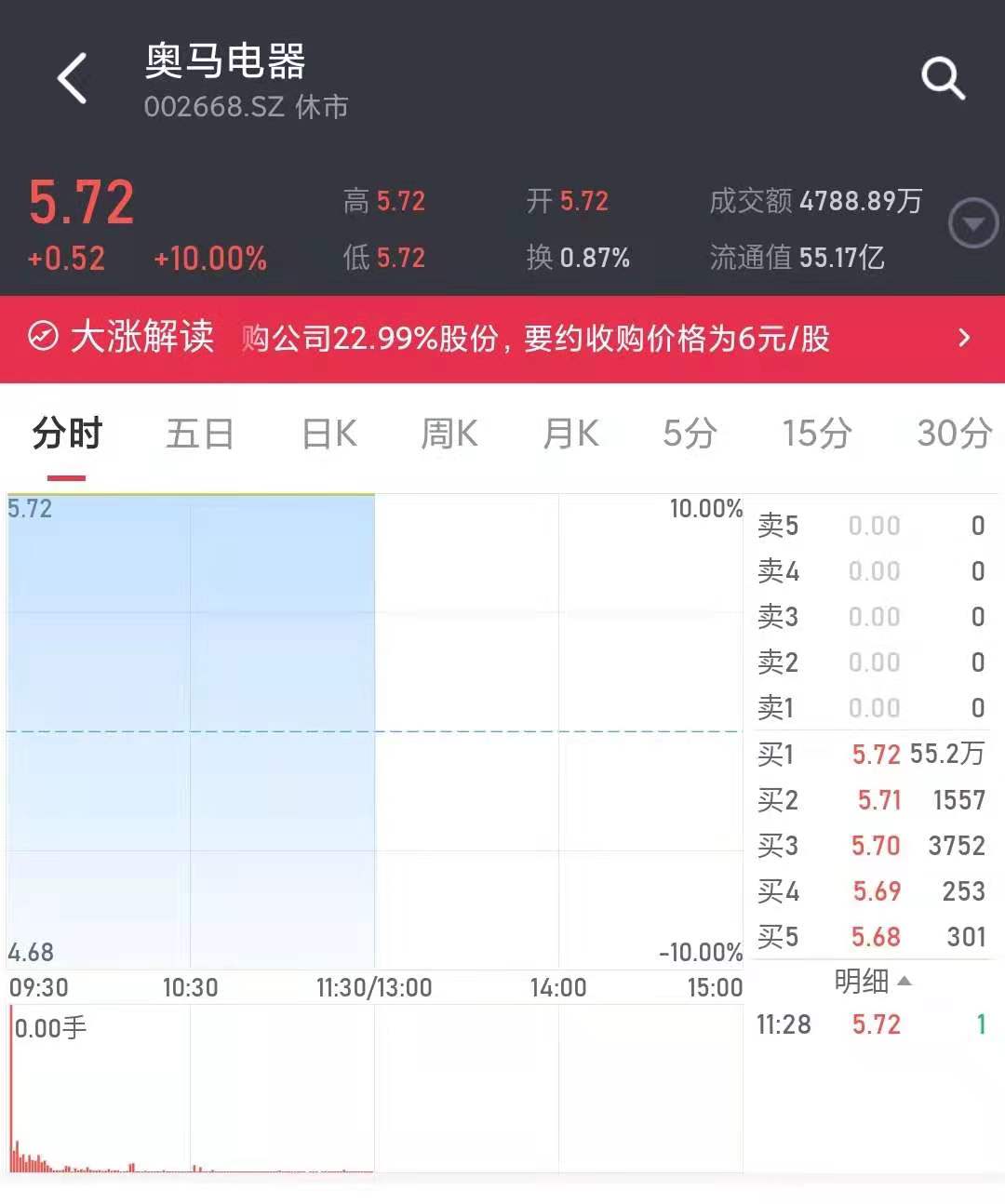Switch to the 周K chart tab

449,434
